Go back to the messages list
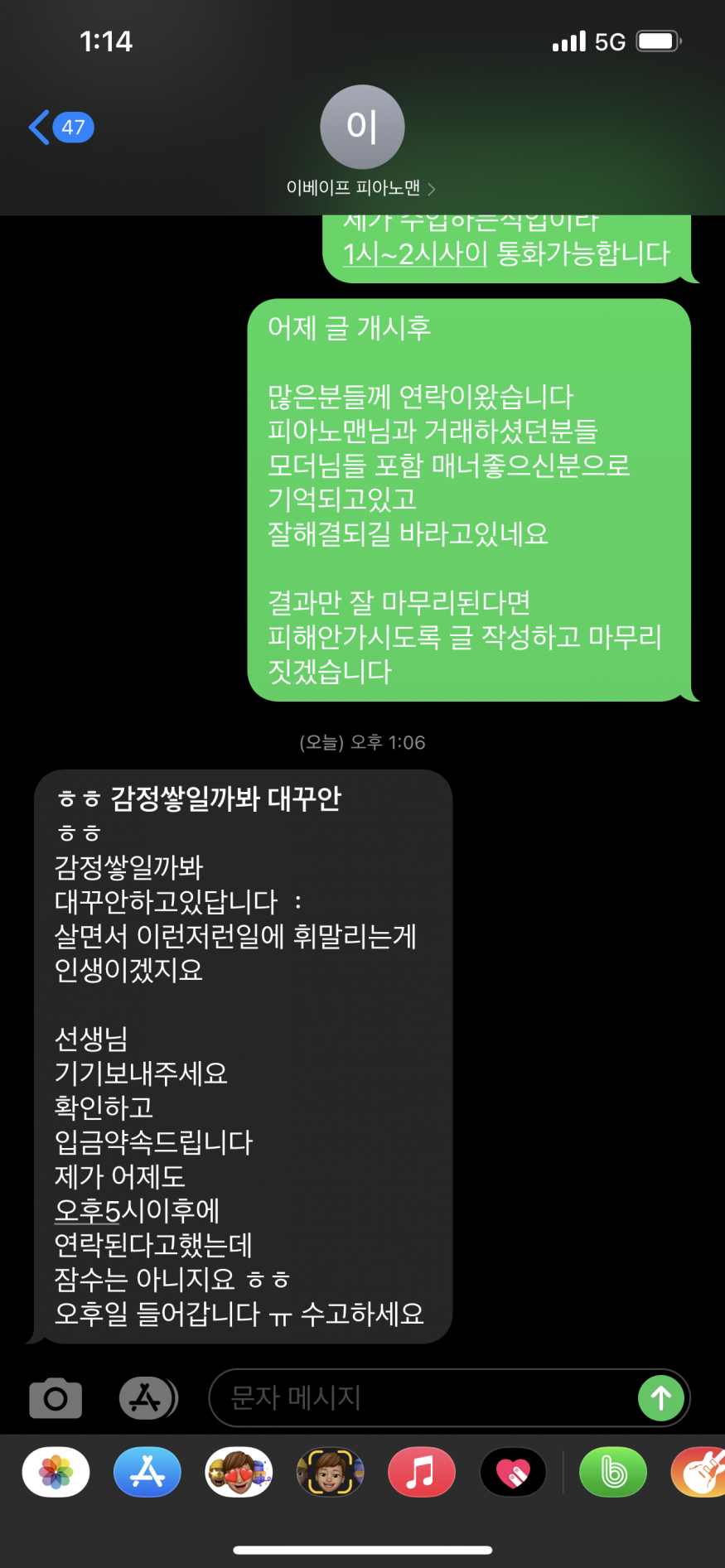725x1568 pixels. coord(60,128)
